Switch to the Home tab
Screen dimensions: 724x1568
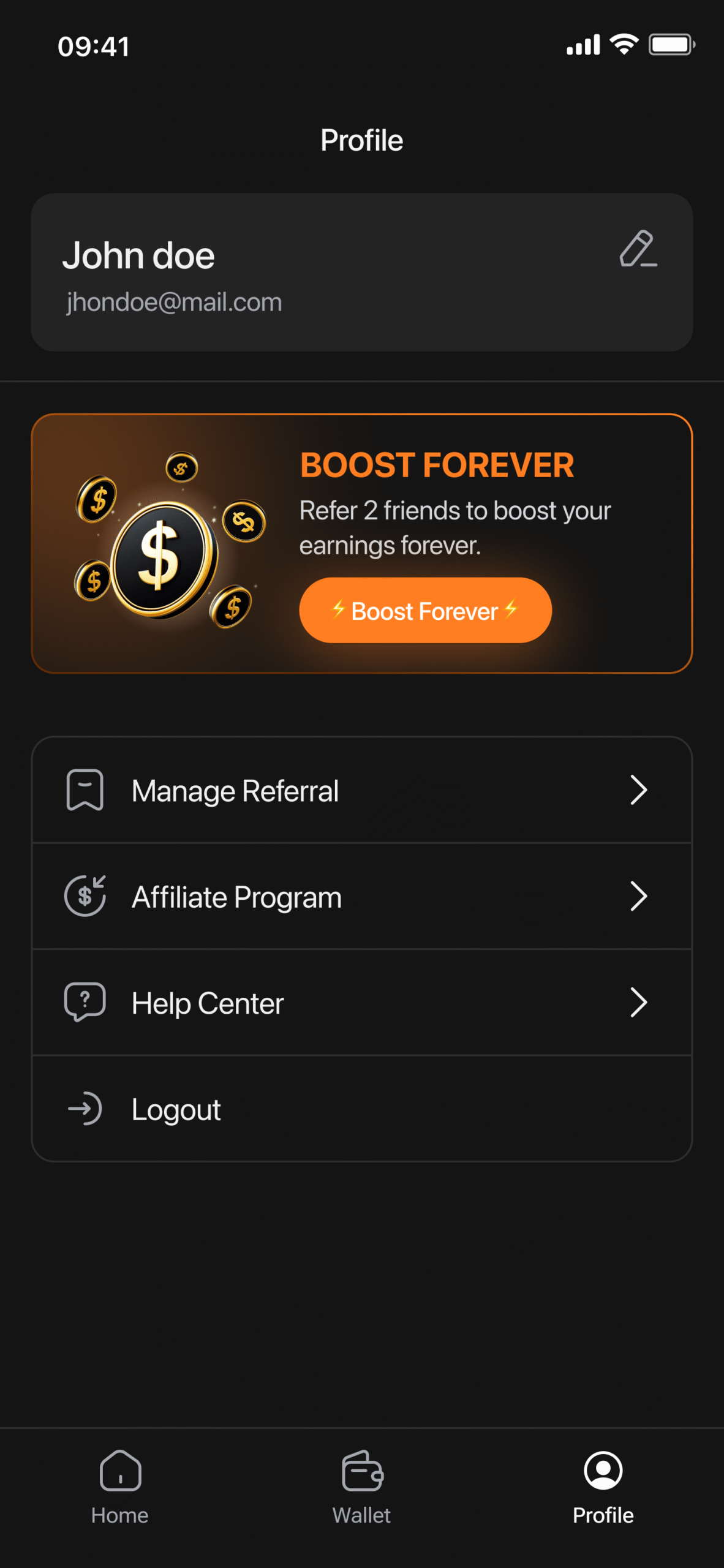point(120,1486)
